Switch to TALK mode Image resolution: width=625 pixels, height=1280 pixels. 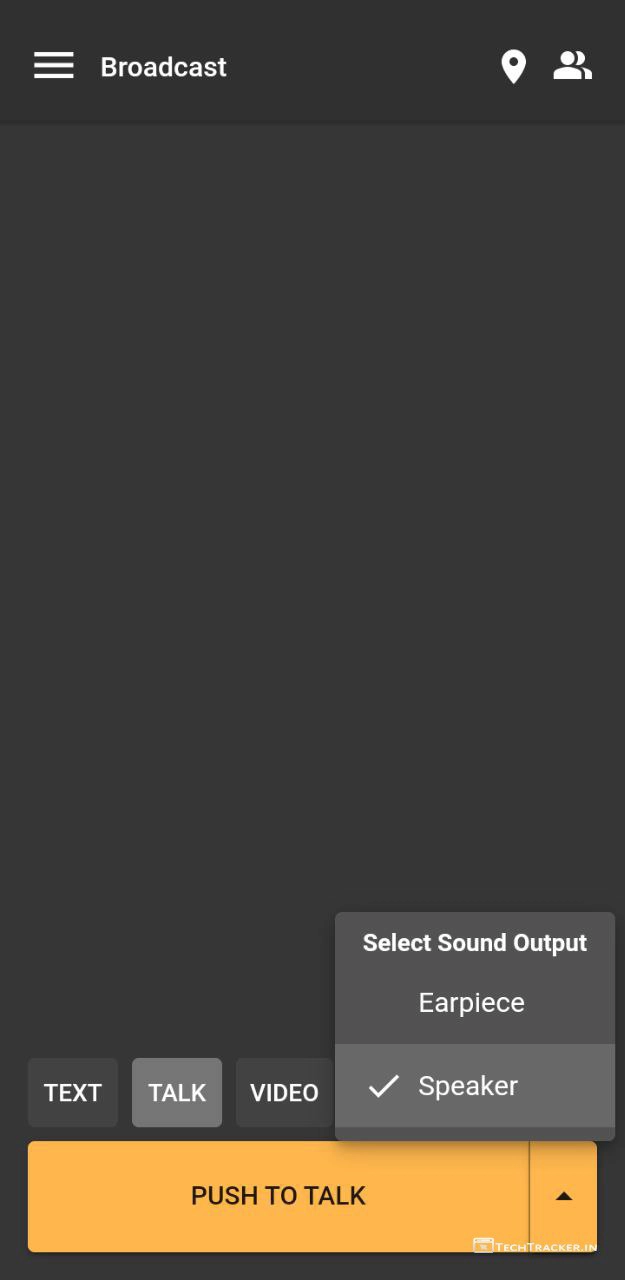click(x=177, y=1093)
